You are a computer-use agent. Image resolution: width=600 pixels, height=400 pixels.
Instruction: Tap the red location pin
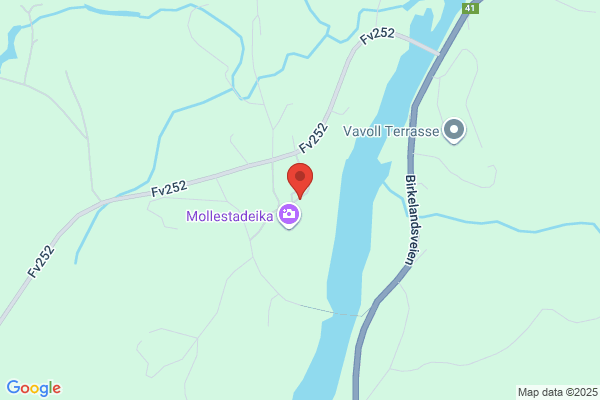point(300,181)
